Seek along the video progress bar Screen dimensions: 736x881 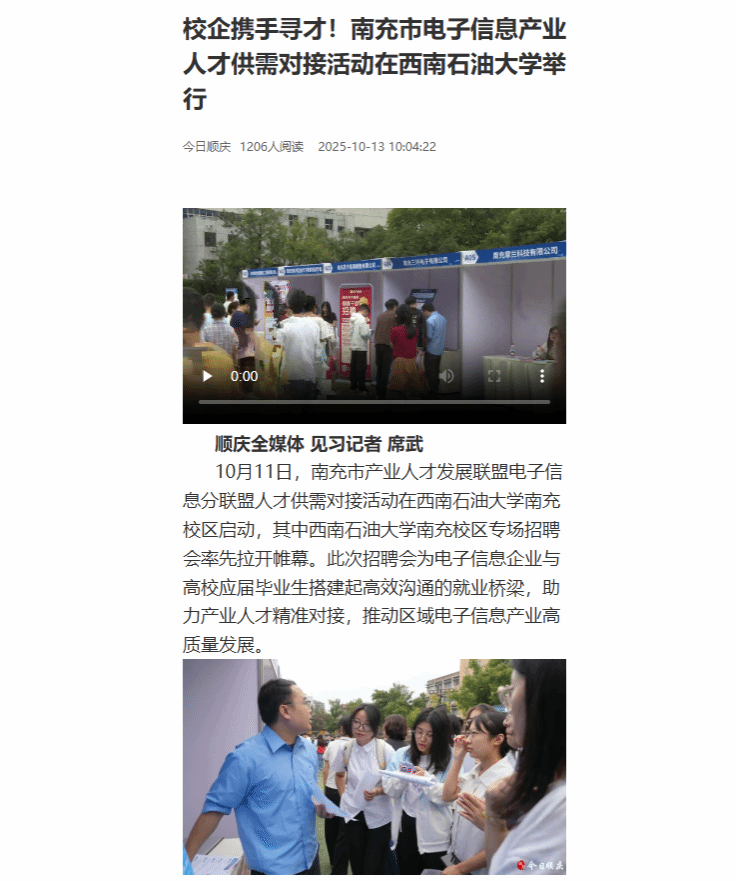[374, 402]
